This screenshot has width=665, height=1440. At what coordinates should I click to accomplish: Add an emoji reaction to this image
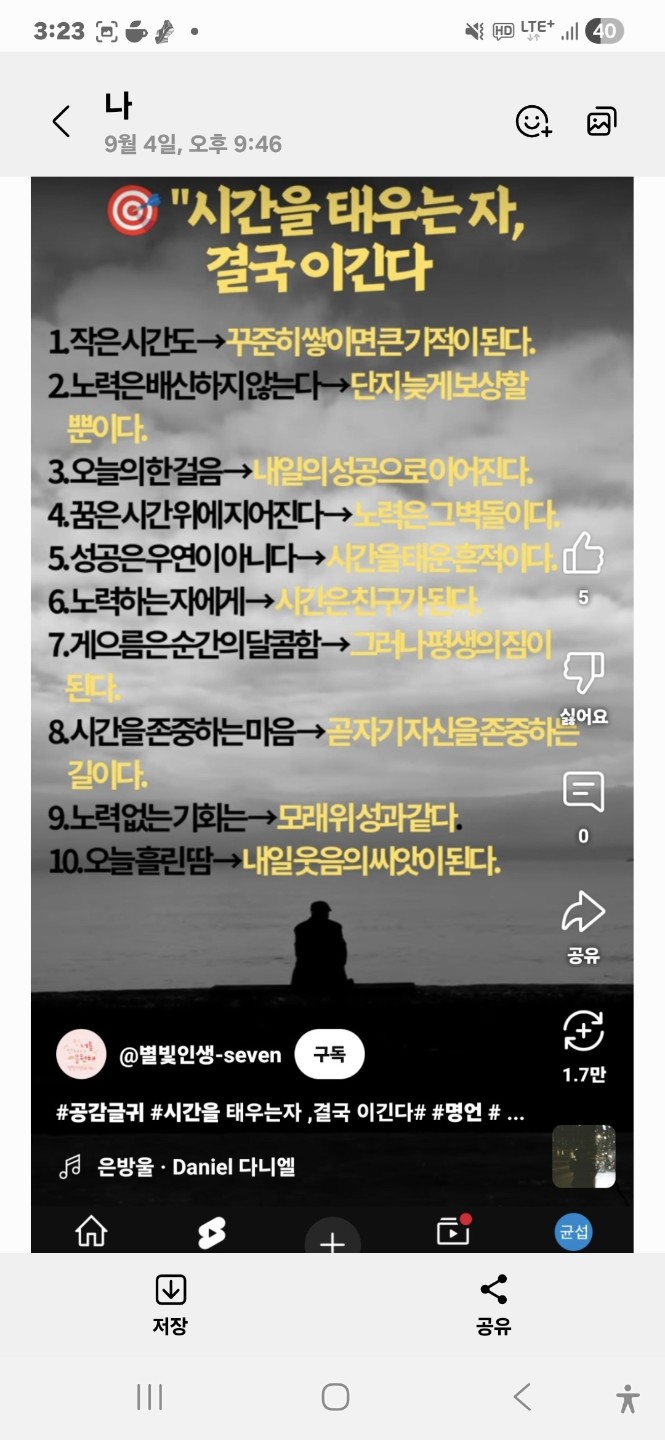tap(533, 122)
